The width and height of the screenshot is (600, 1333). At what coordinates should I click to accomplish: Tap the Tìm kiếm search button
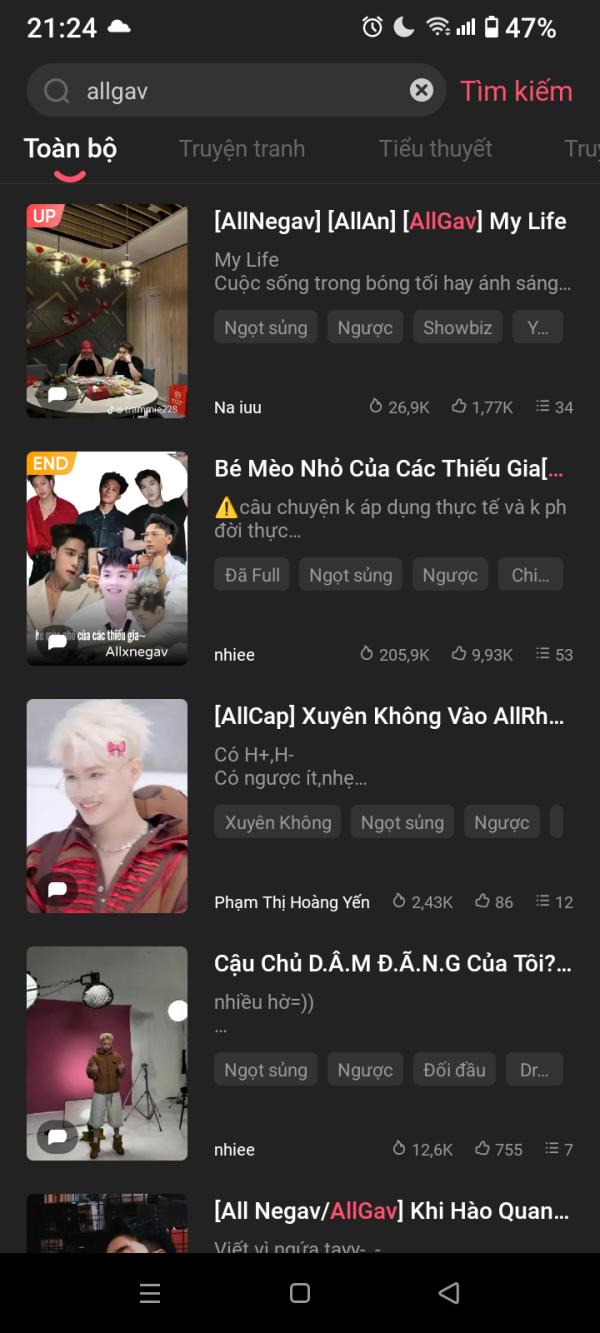516,91
